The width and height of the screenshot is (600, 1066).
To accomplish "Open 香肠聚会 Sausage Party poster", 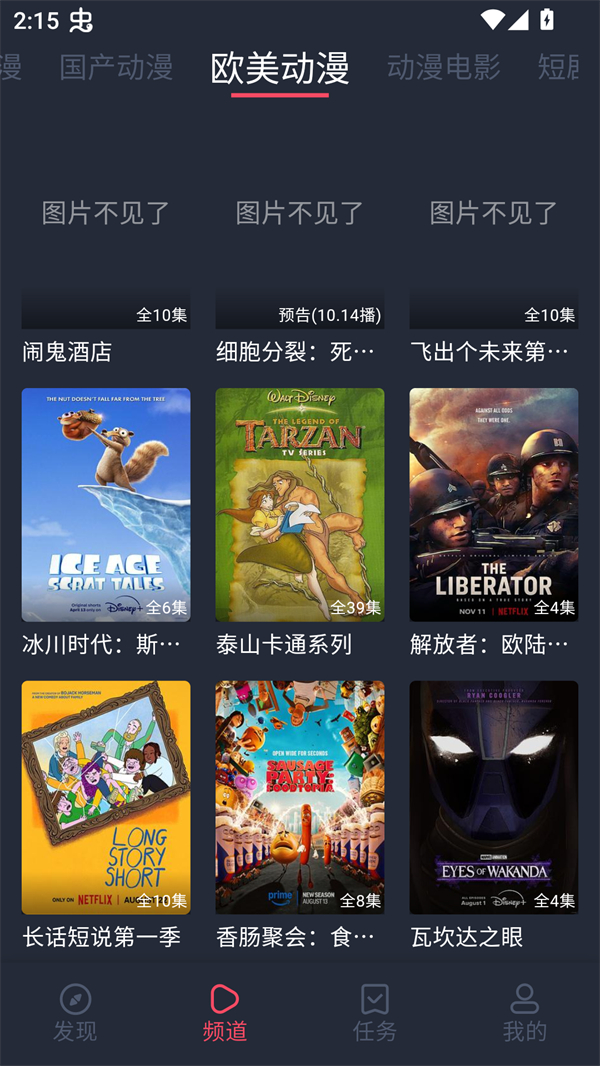I will pyautogui.click(x=300, y=797).
